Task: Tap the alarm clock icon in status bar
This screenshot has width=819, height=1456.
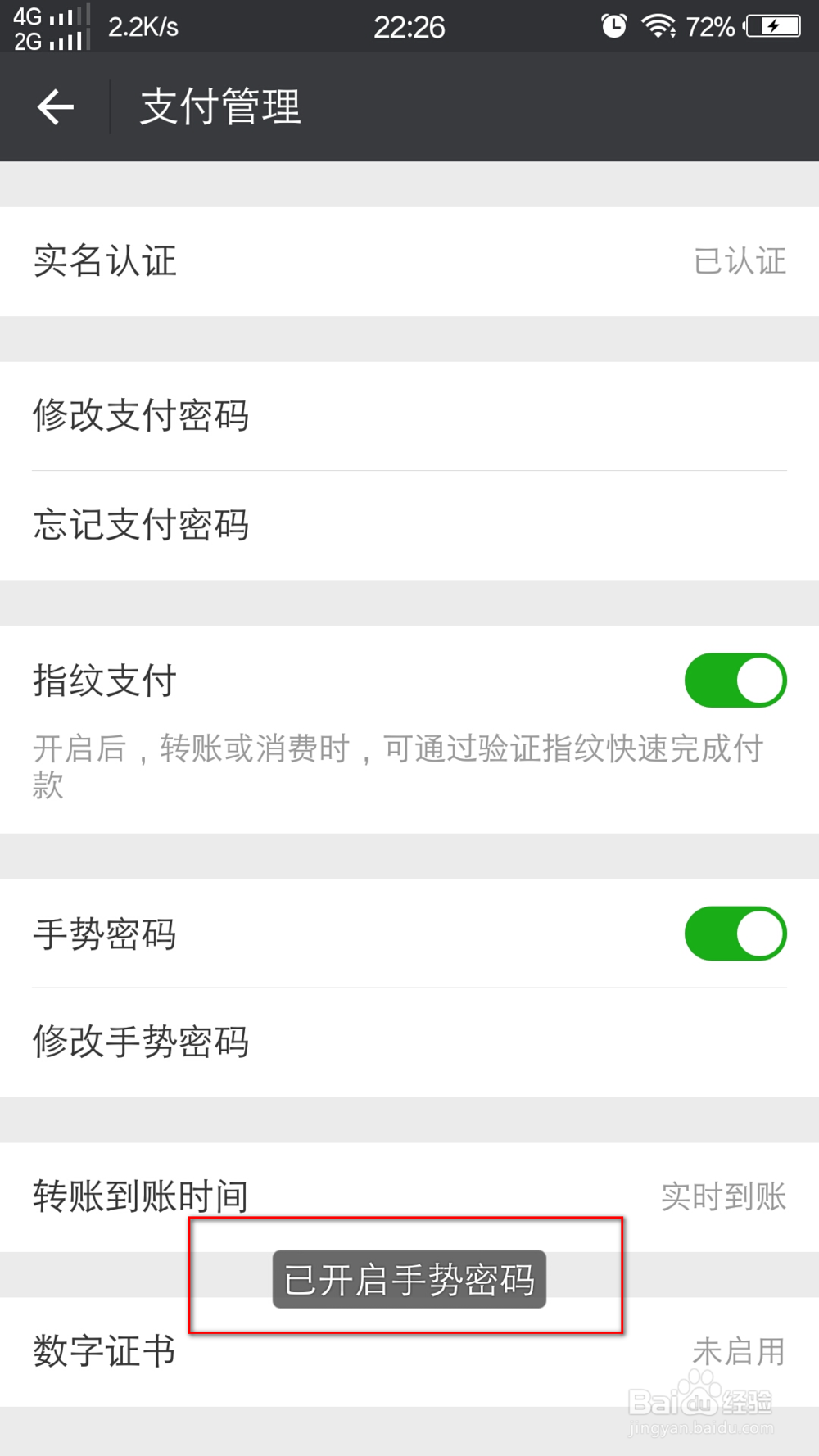Action: (x=613, y=26)
